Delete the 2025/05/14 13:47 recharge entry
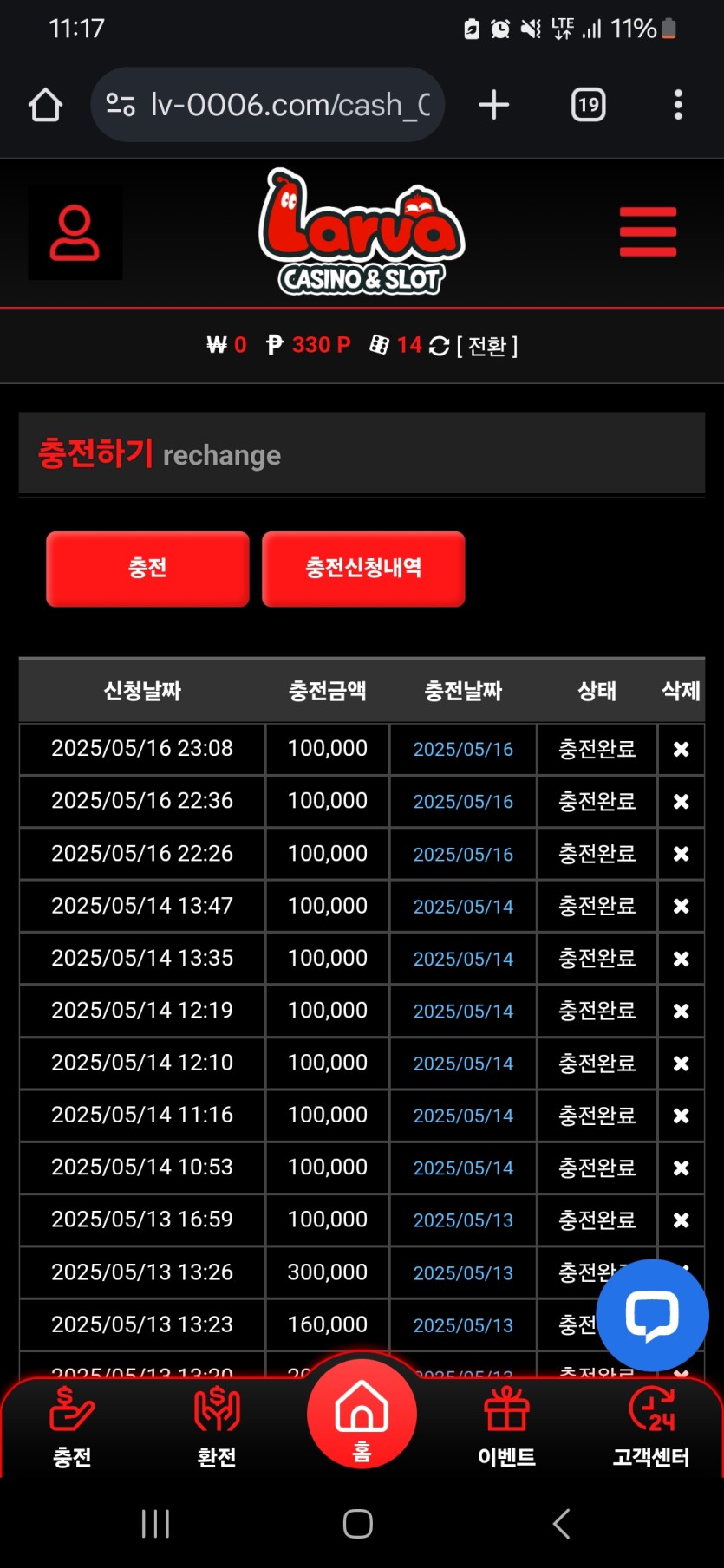The image size is (724, 1568). pyautogui.click(x=682, y=906)
